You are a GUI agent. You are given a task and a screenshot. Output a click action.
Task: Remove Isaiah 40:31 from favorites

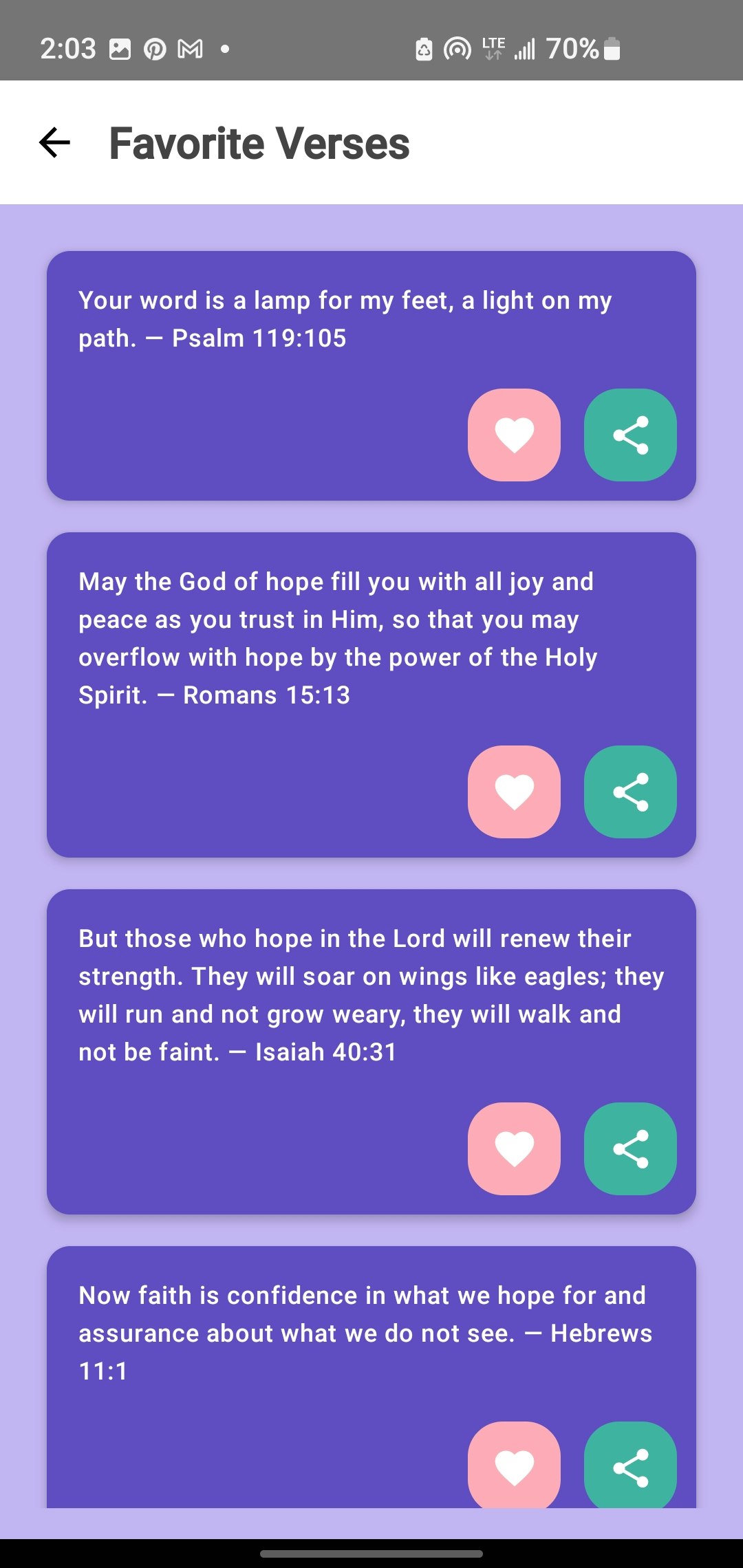point(514,1148)
